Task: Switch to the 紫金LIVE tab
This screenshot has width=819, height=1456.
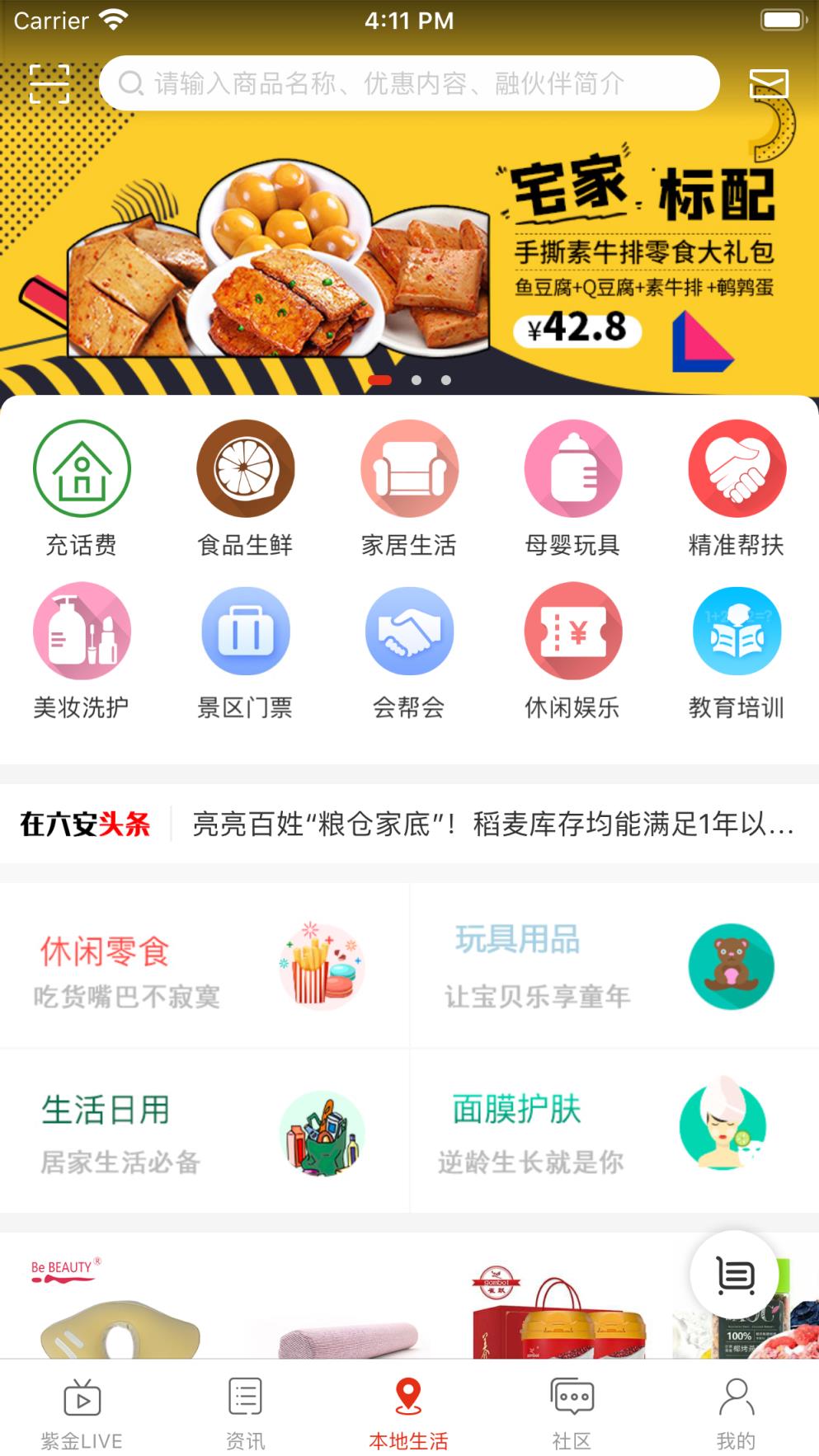Action: (x=81, y=1414)
